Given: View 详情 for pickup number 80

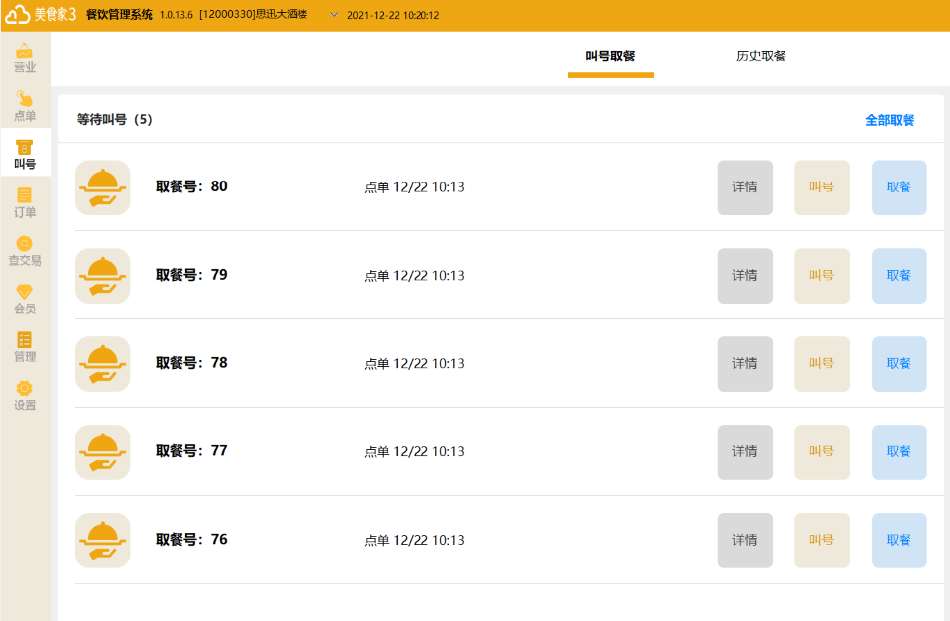Looking at the screenshot, I should 745,187.
